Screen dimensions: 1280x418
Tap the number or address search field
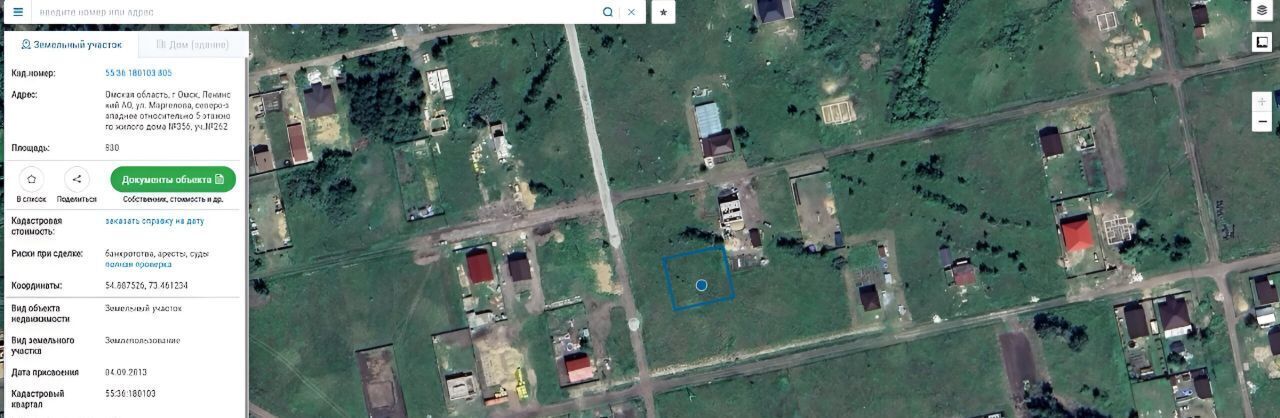(x=310, y=12)
